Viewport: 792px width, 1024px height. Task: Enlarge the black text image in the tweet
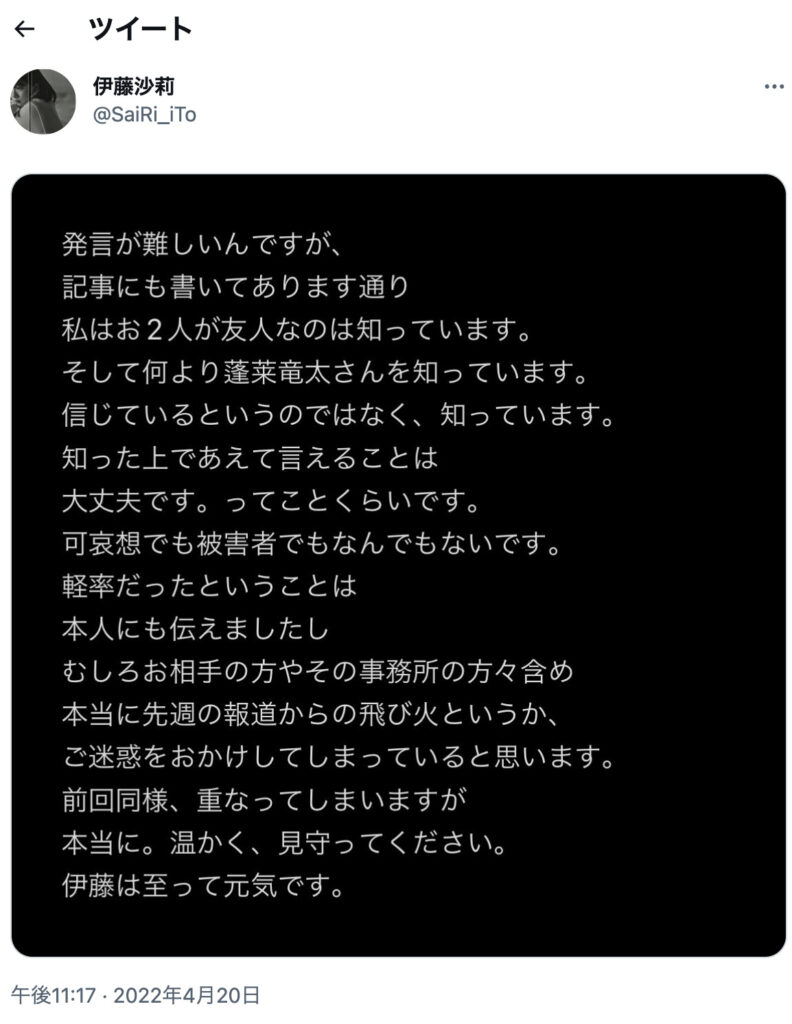398,565
